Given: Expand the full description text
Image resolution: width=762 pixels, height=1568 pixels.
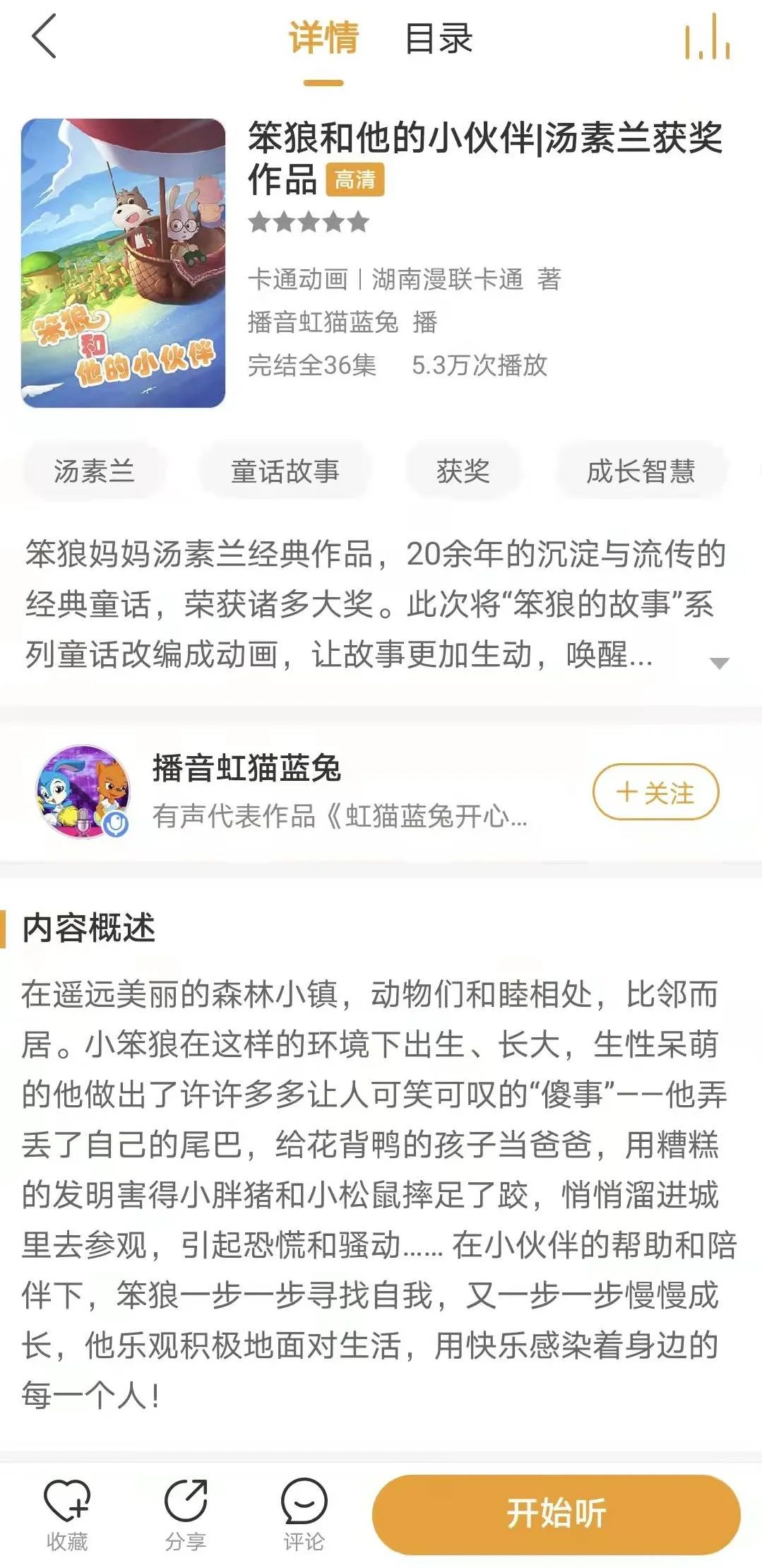Looking at the screenshot, I should click(719, 663).
